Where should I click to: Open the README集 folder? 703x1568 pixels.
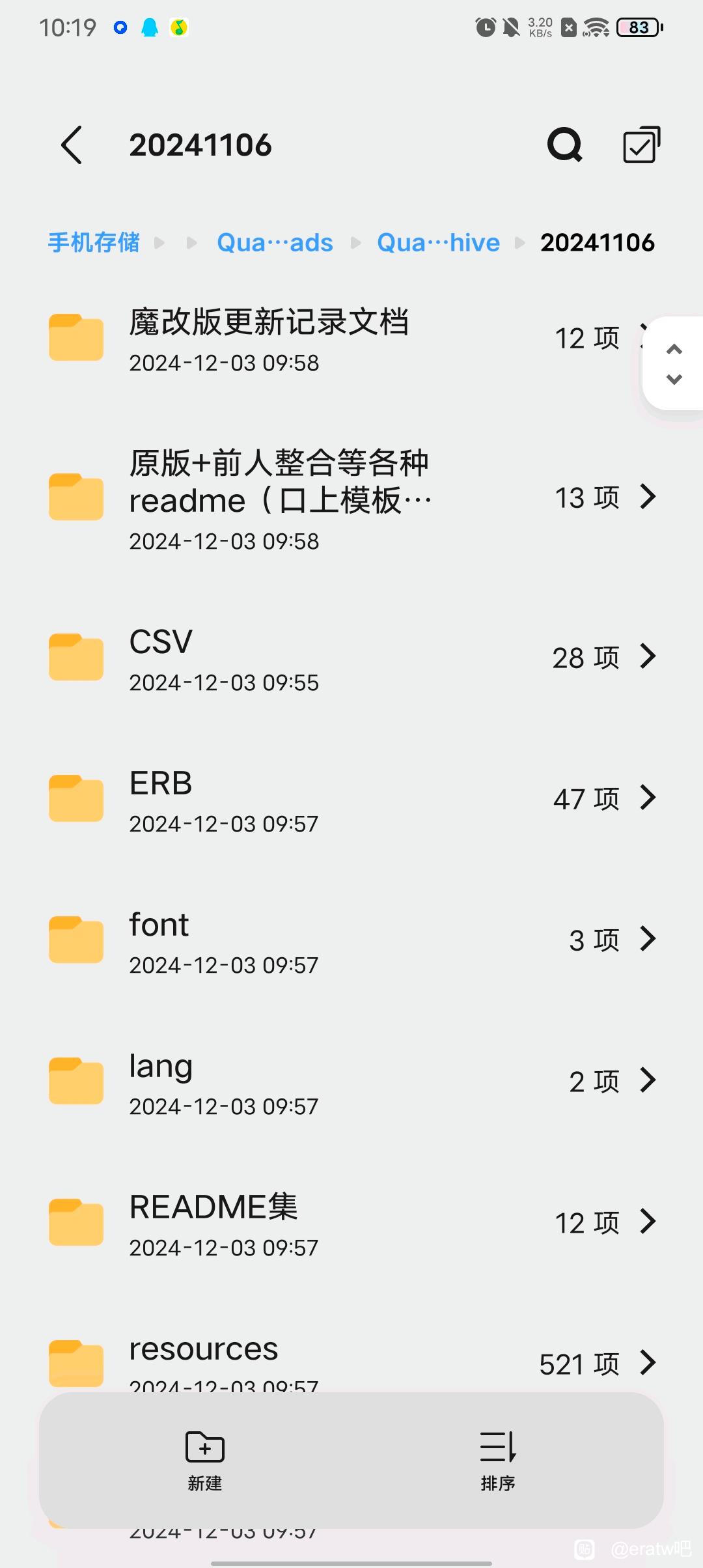coord(351,1223)
